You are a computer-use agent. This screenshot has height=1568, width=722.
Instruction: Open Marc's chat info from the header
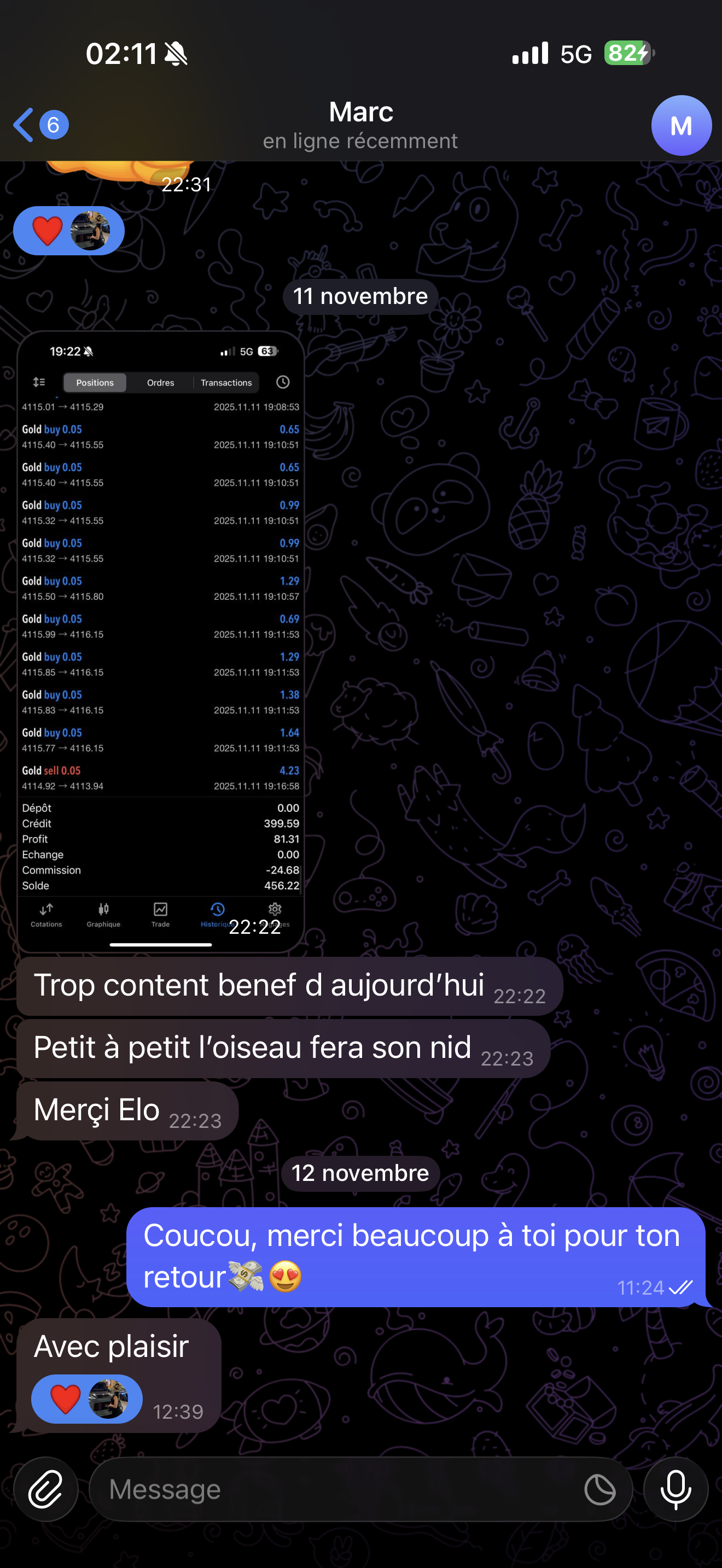pyautogui.click(x=360, y=125)
